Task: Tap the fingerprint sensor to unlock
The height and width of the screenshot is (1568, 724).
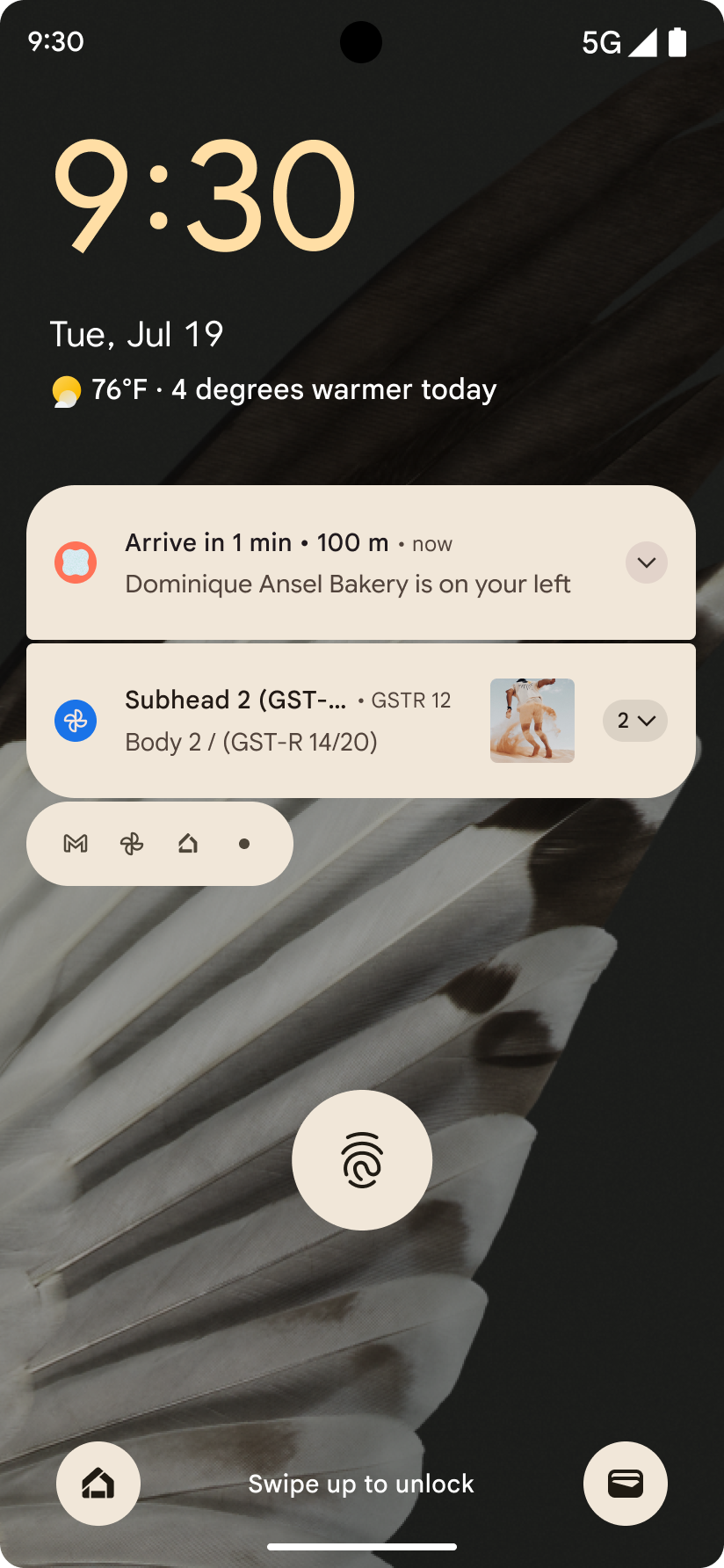Action: point(362,1159)
